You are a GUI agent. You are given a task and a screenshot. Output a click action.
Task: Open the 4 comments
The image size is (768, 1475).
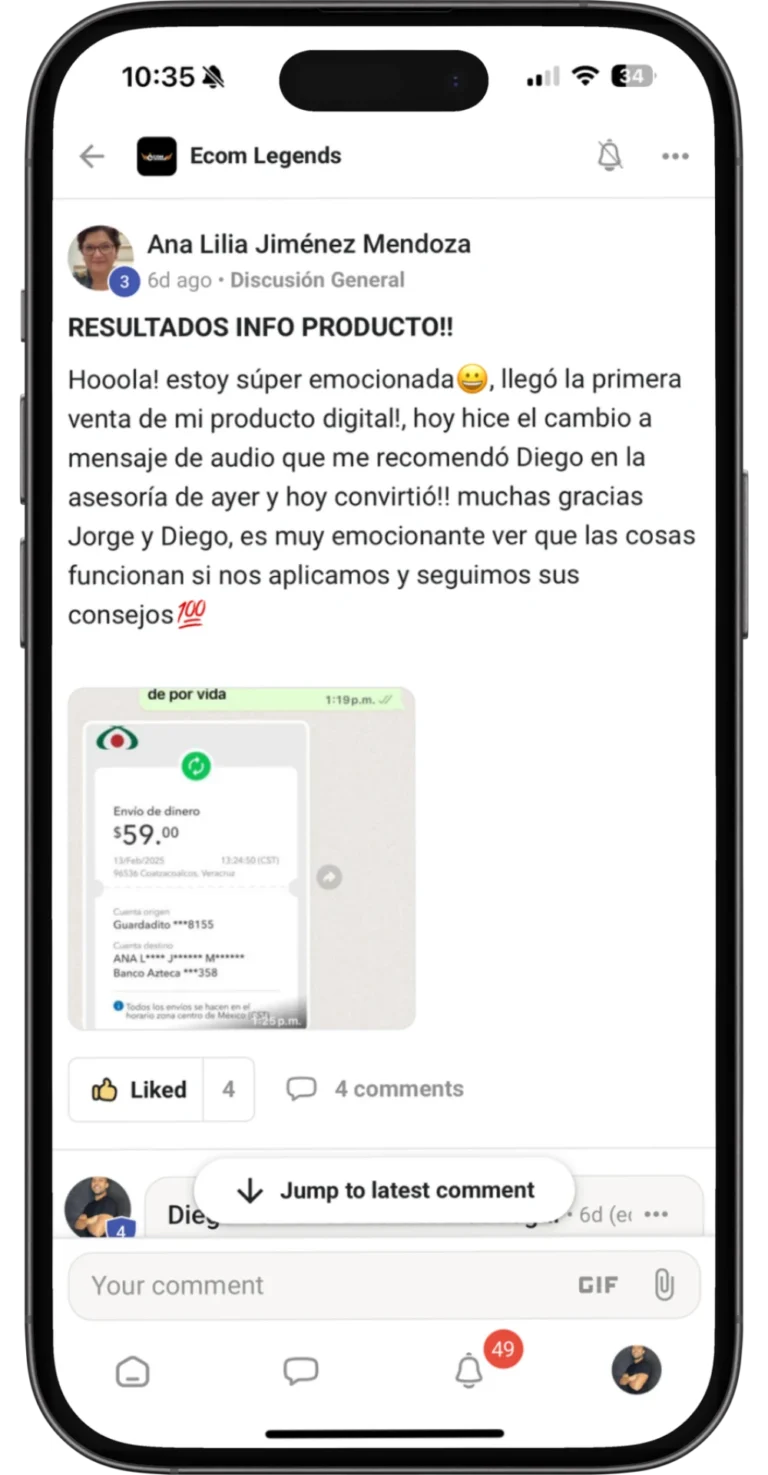pos(376,1089)
